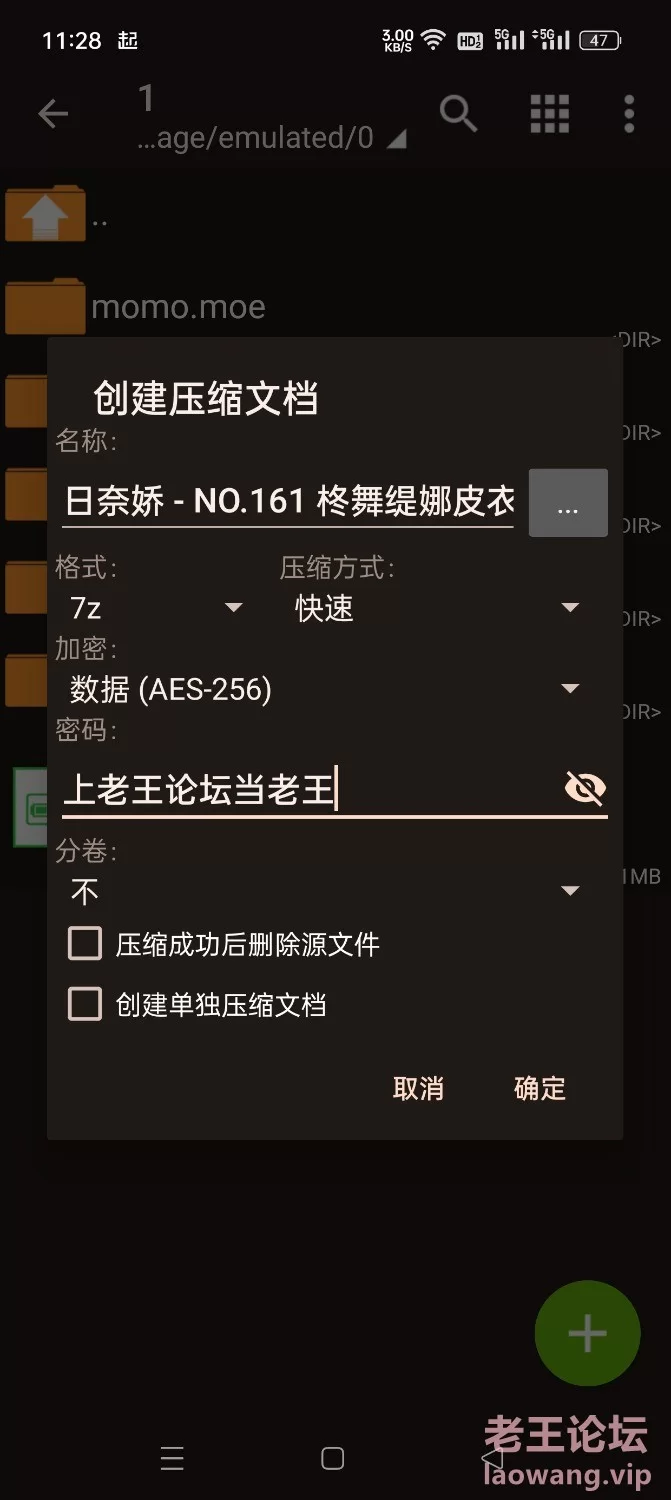671x1500 pixels.
Task: Enable the 创建单独压缩文档 checkbox
Action: point(85,1004)
